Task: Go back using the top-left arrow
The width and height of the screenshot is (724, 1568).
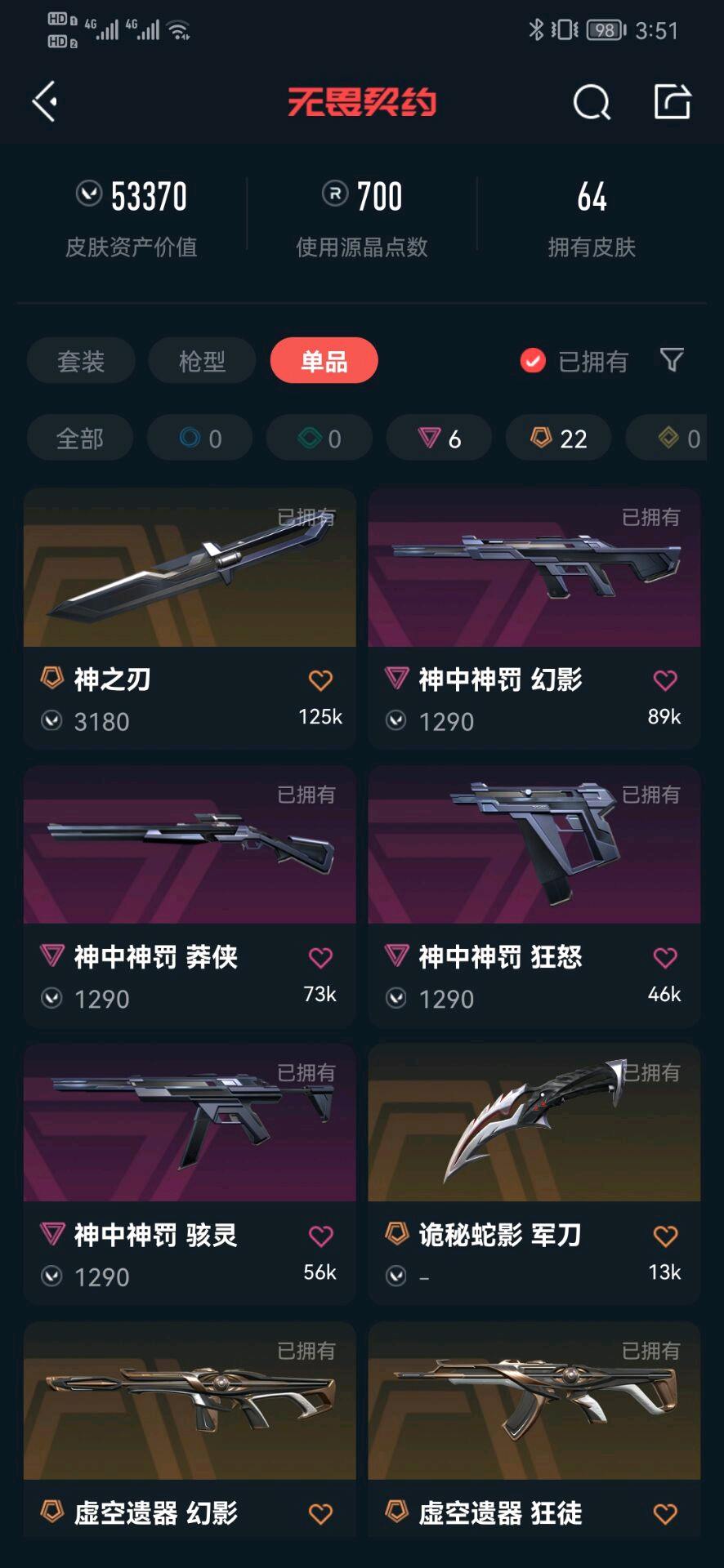Action: tap(45, 101)
